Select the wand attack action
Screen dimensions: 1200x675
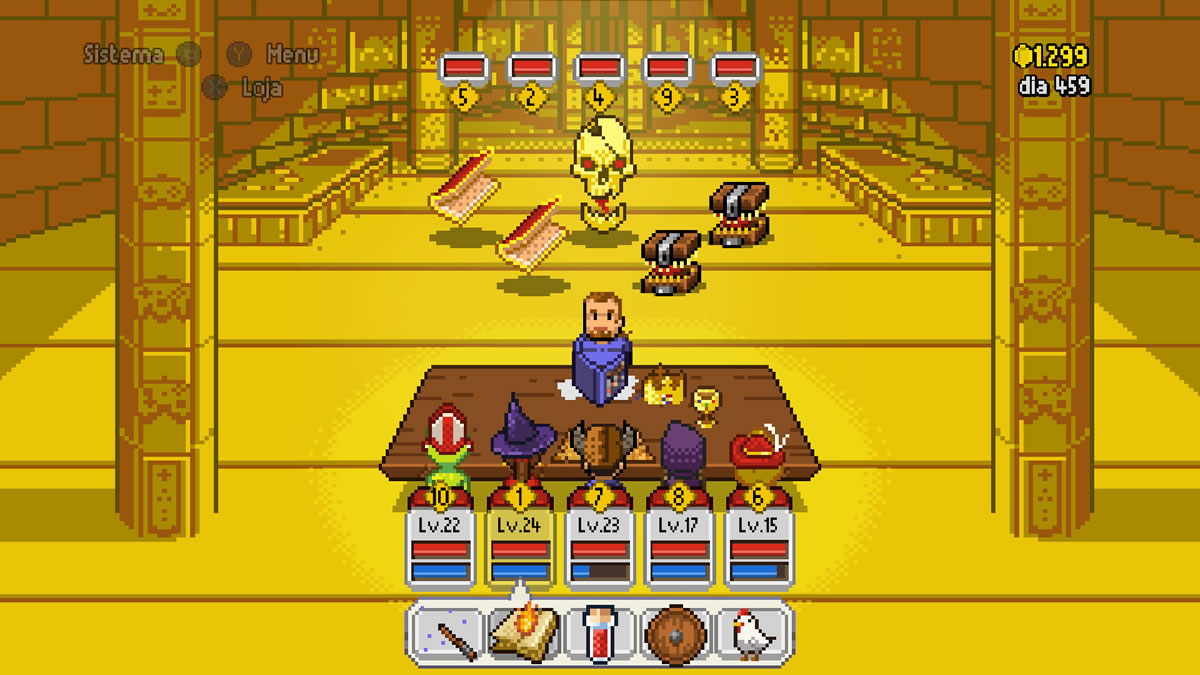coord(446,634)
